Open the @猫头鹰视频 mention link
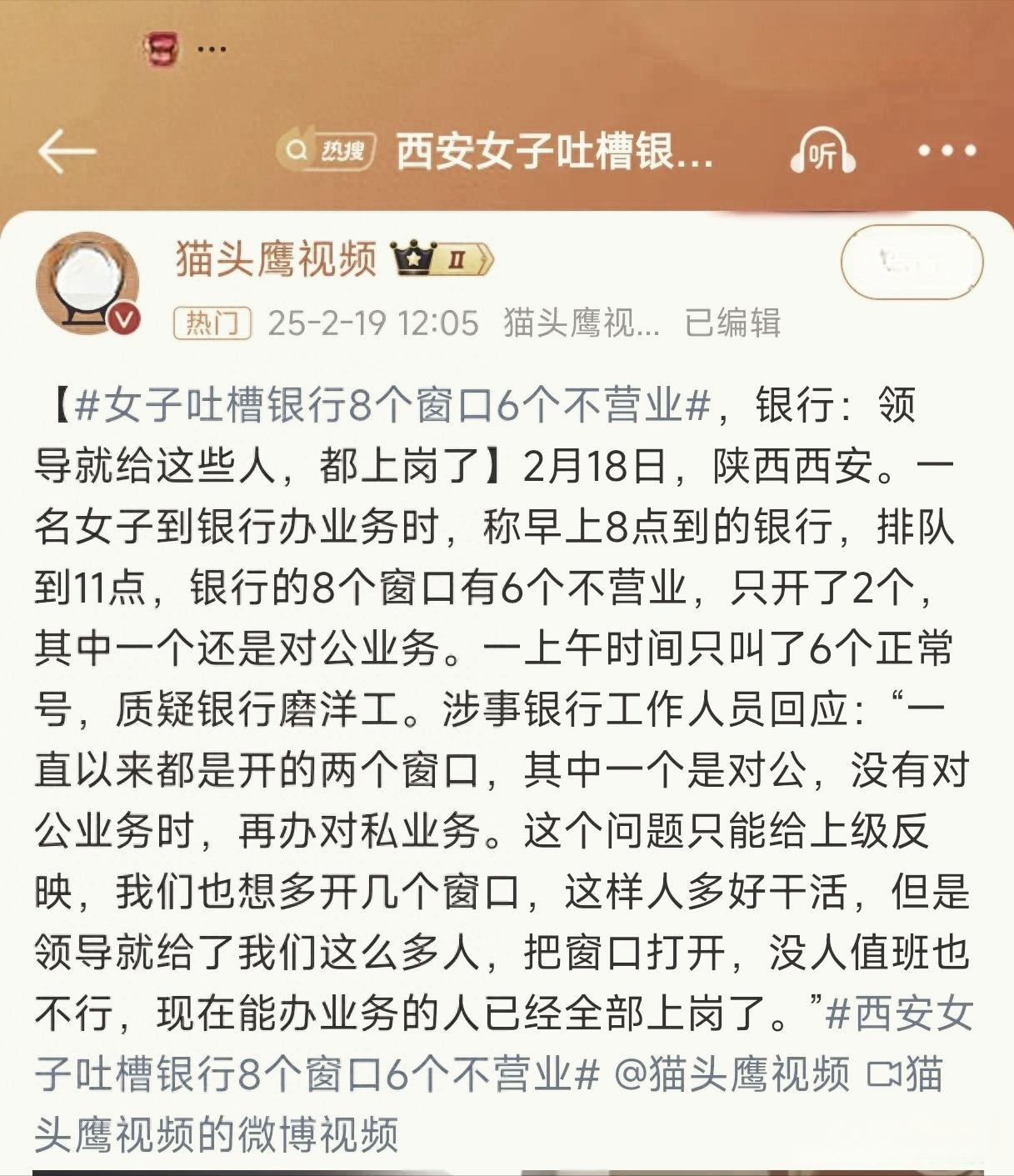Screen dimensions: 1014x1176 732,1074
